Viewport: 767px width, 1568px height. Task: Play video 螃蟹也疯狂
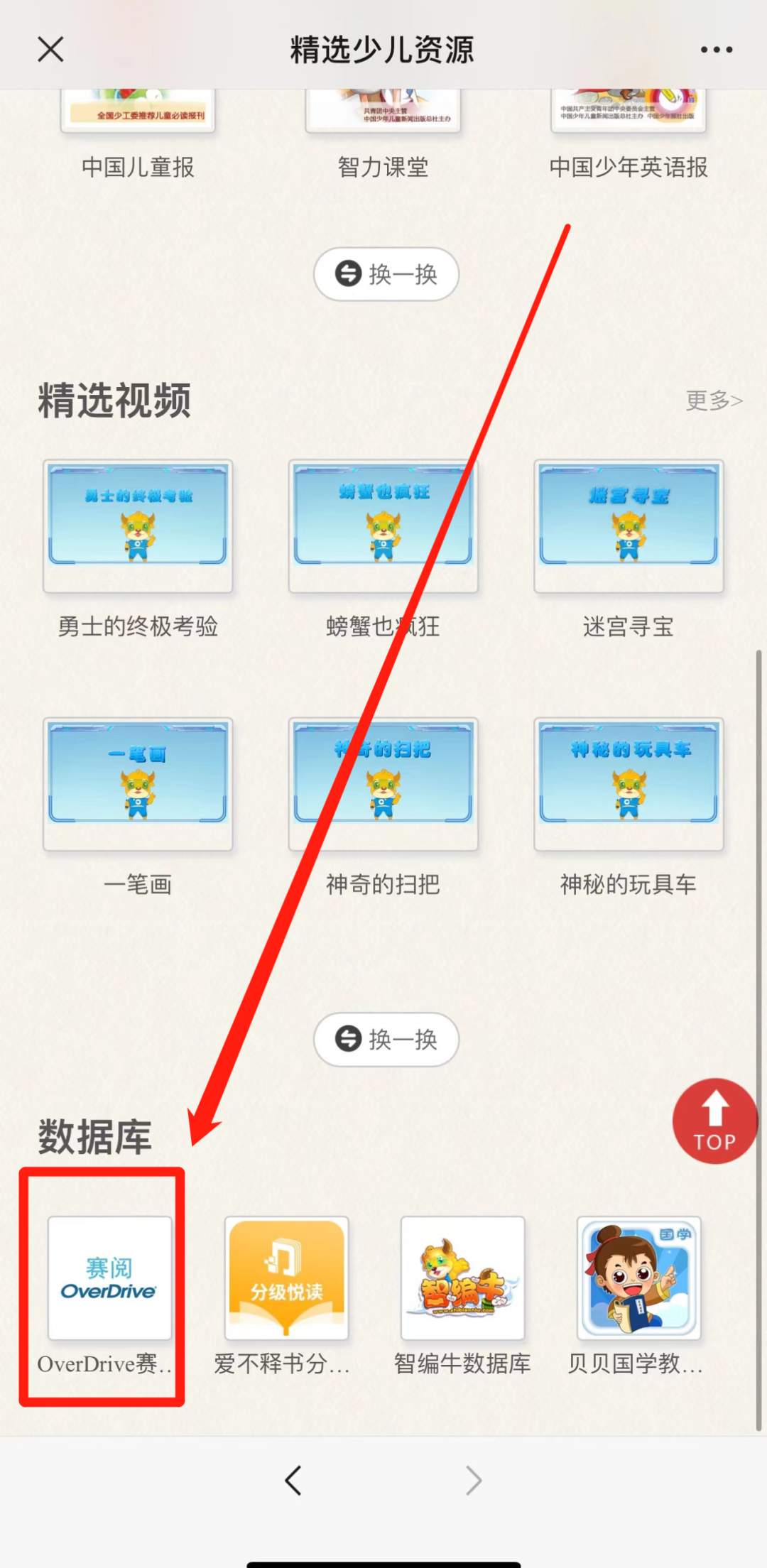[x=383, y=526]
